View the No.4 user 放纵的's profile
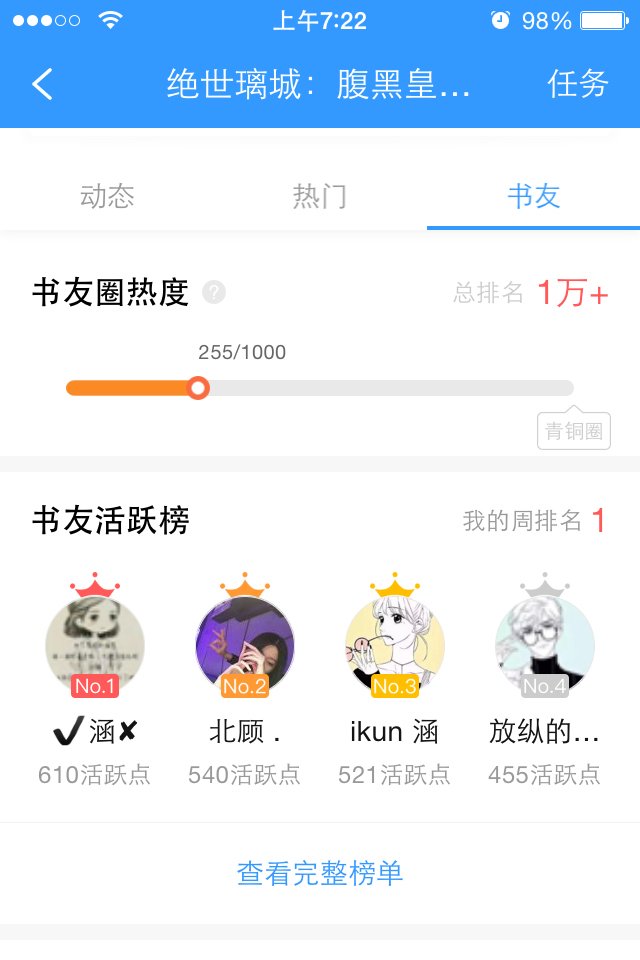The height and width of the screenshot is (960, 640). tap(545, 645)
